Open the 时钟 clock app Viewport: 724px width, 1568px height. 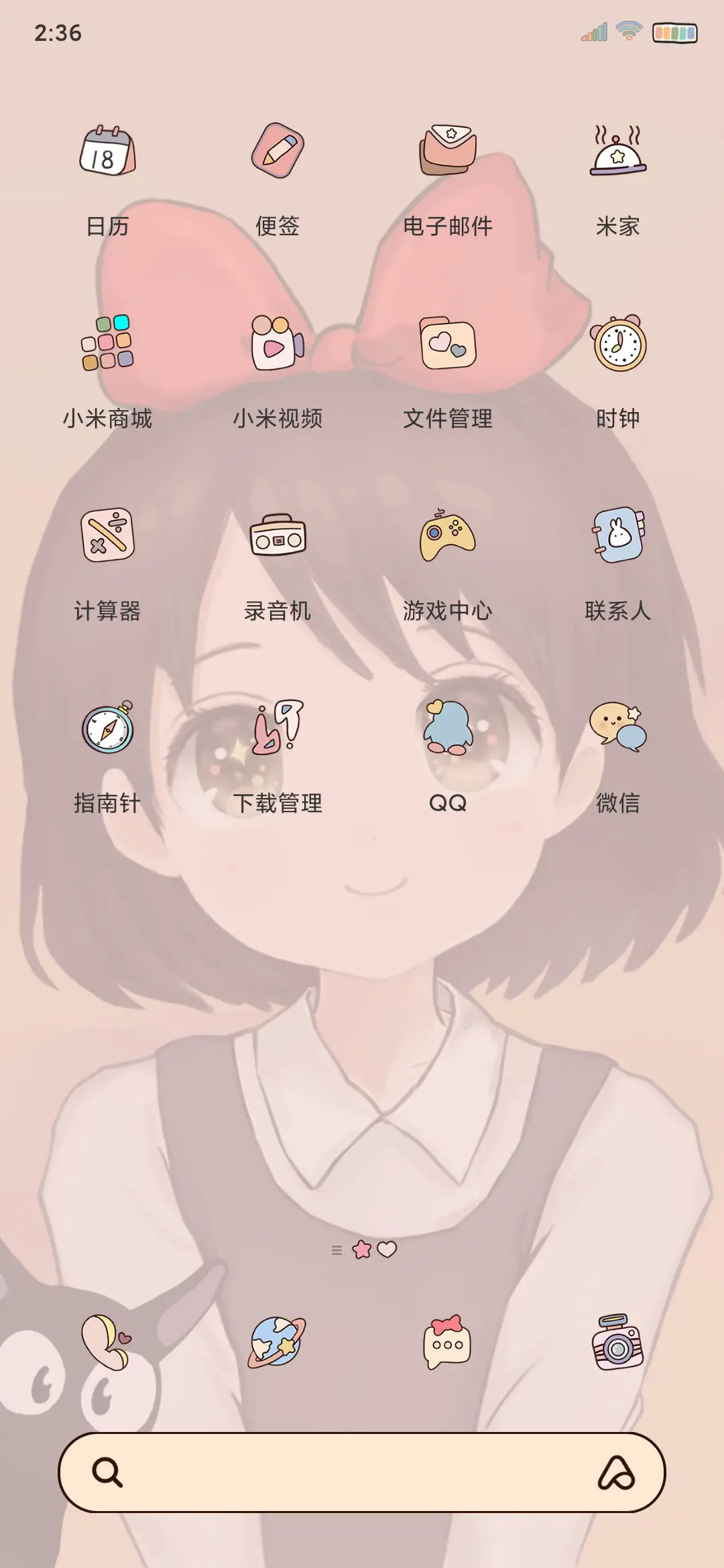tap(618, 347)
